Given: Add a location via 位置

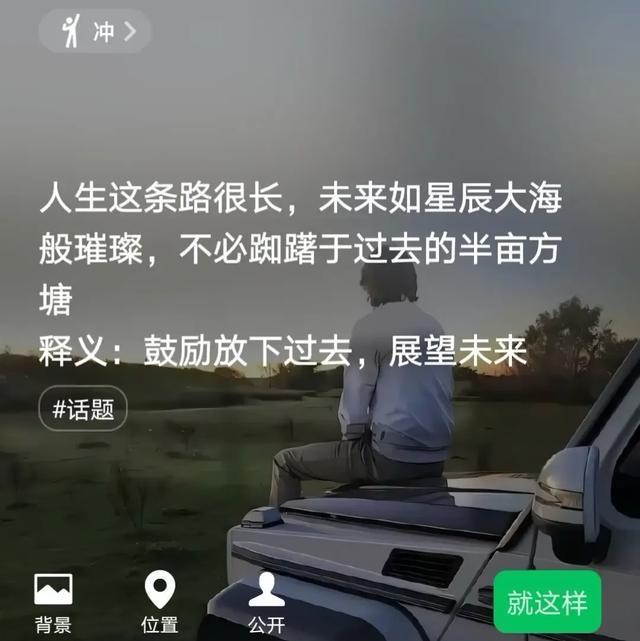Looking at the screenshot, I should click(x=159, y=603).
